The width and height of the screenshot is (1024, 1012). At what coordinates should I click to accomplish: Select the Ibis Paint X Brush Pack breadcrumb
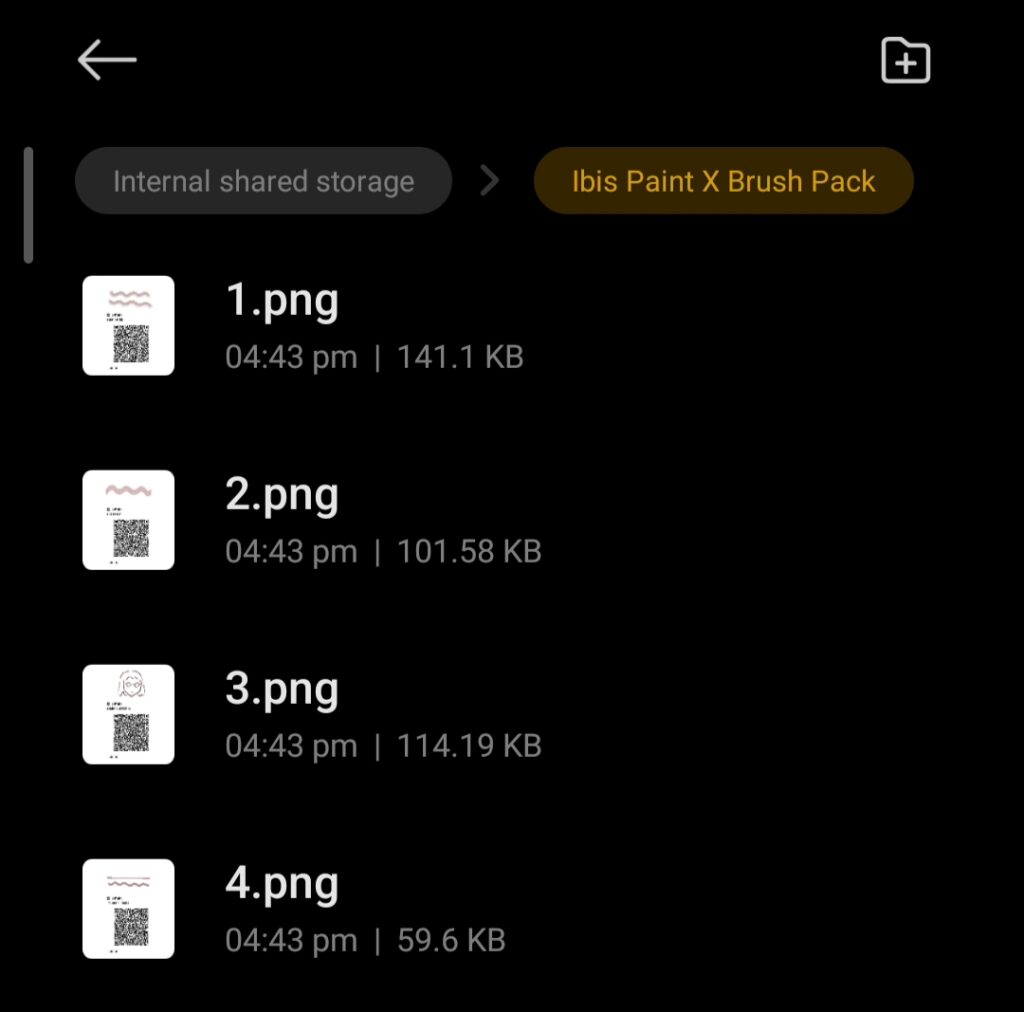click(723, 181)
